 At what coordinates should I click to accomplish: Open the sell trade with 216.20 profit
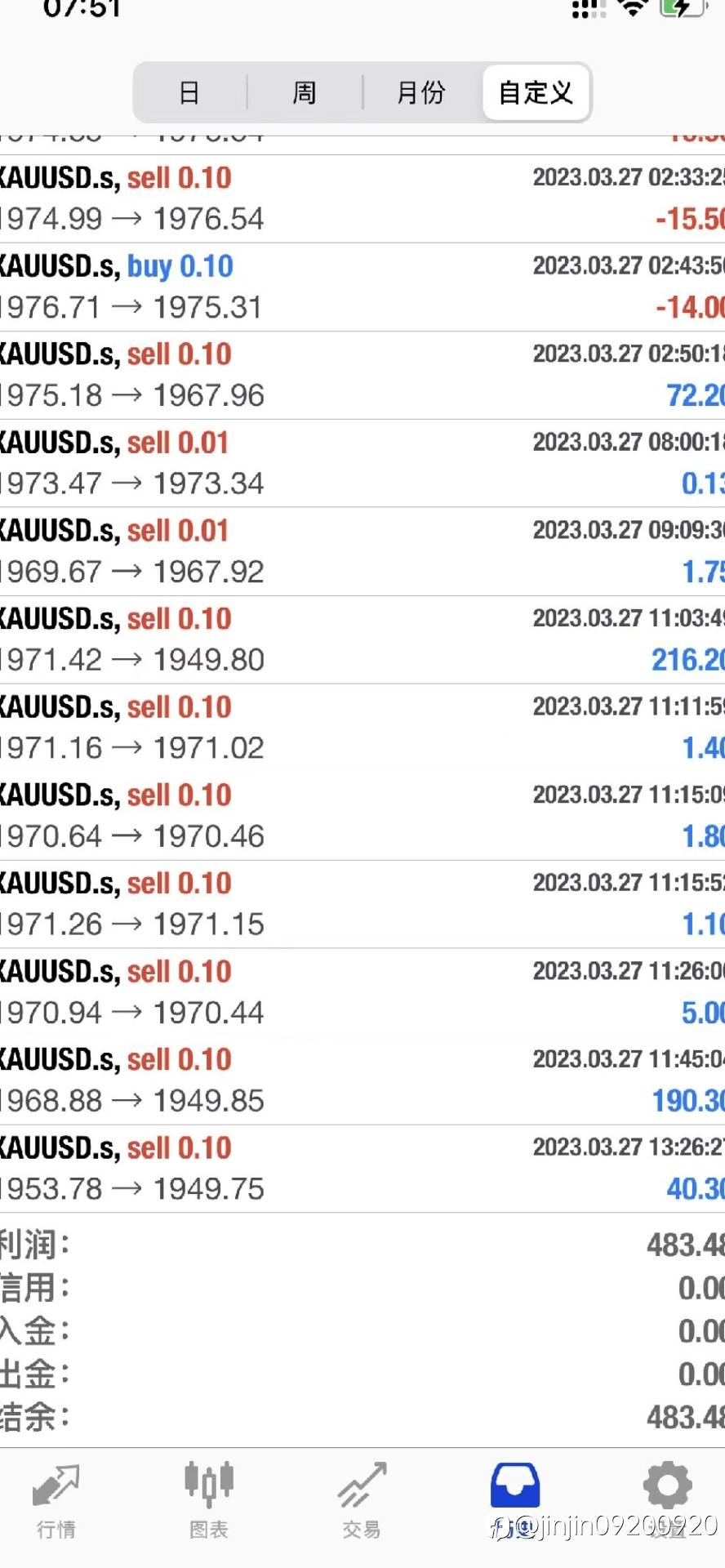click(x=362, y=640)
